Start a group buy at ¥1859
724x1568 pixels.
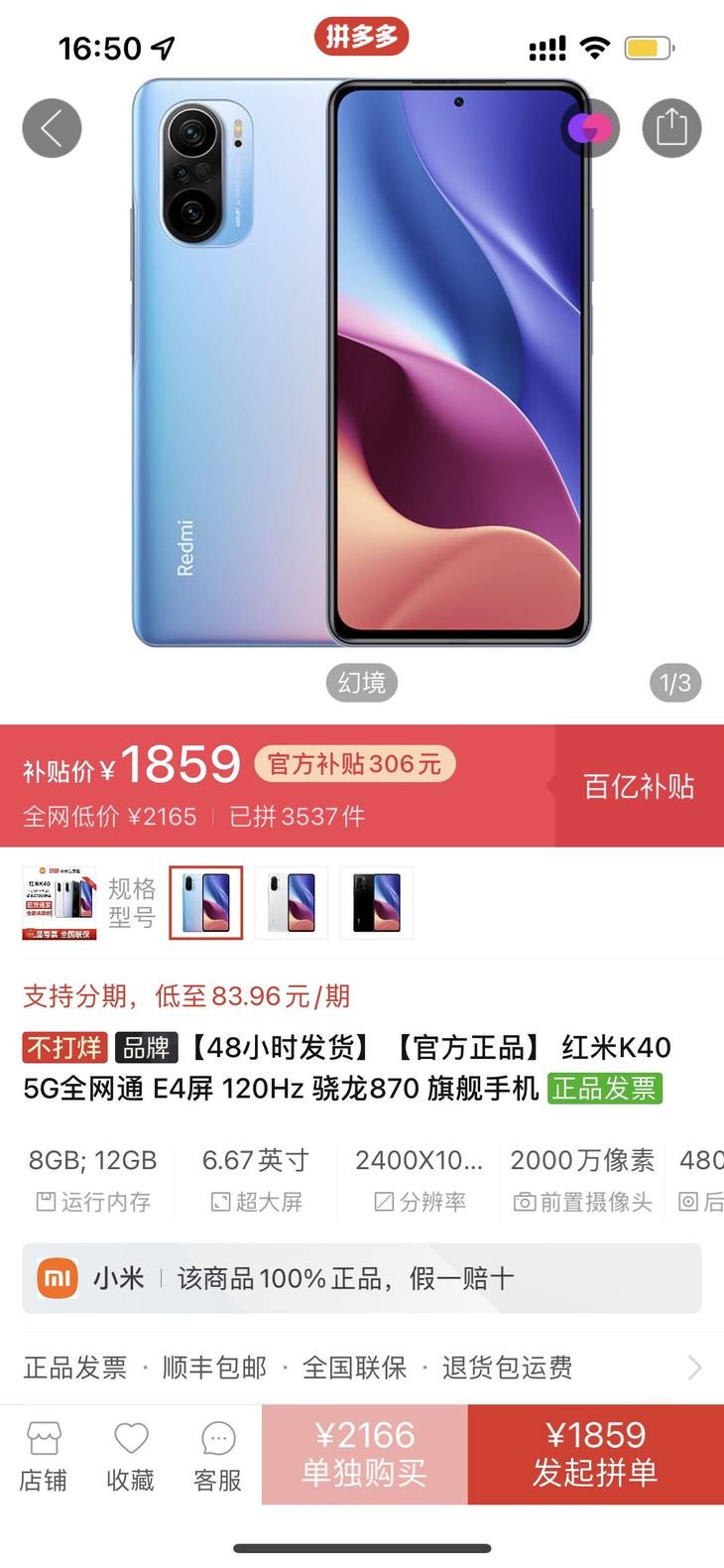point(595,1454)
